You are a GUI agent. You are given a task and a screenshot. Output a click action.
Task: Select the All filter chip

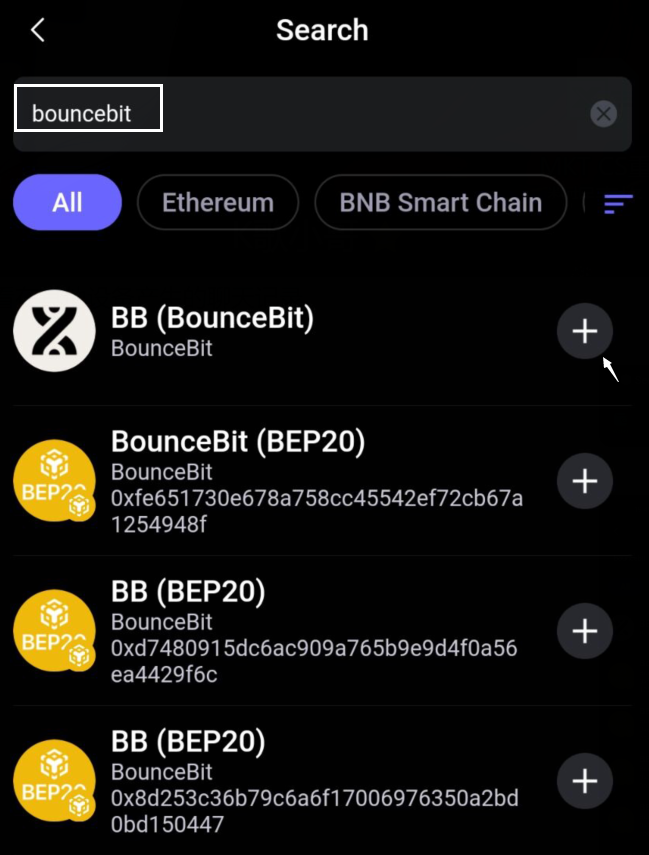pyautogui.click(x=67, y=203)
